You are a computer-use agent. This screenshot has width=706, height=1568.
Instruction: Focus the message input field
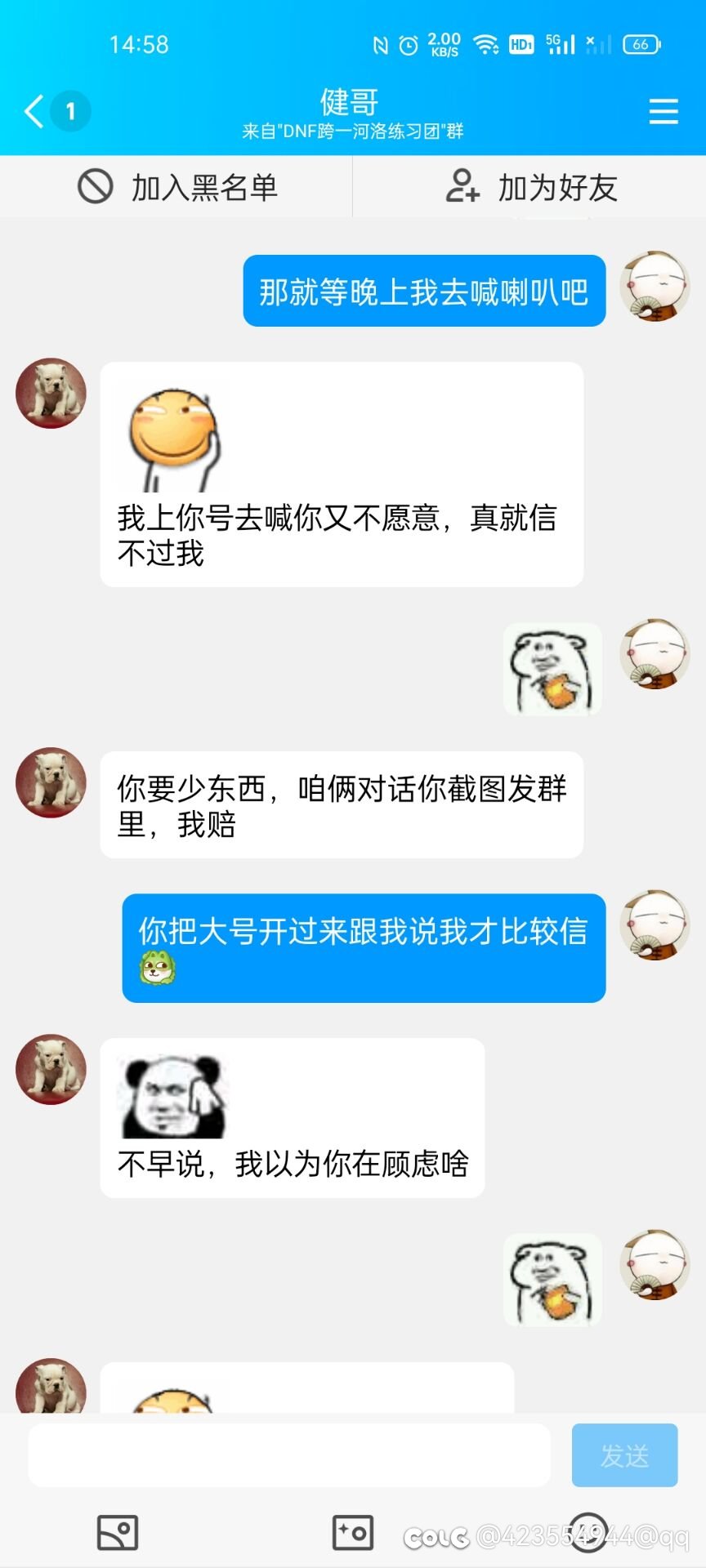pos(288,1454)
